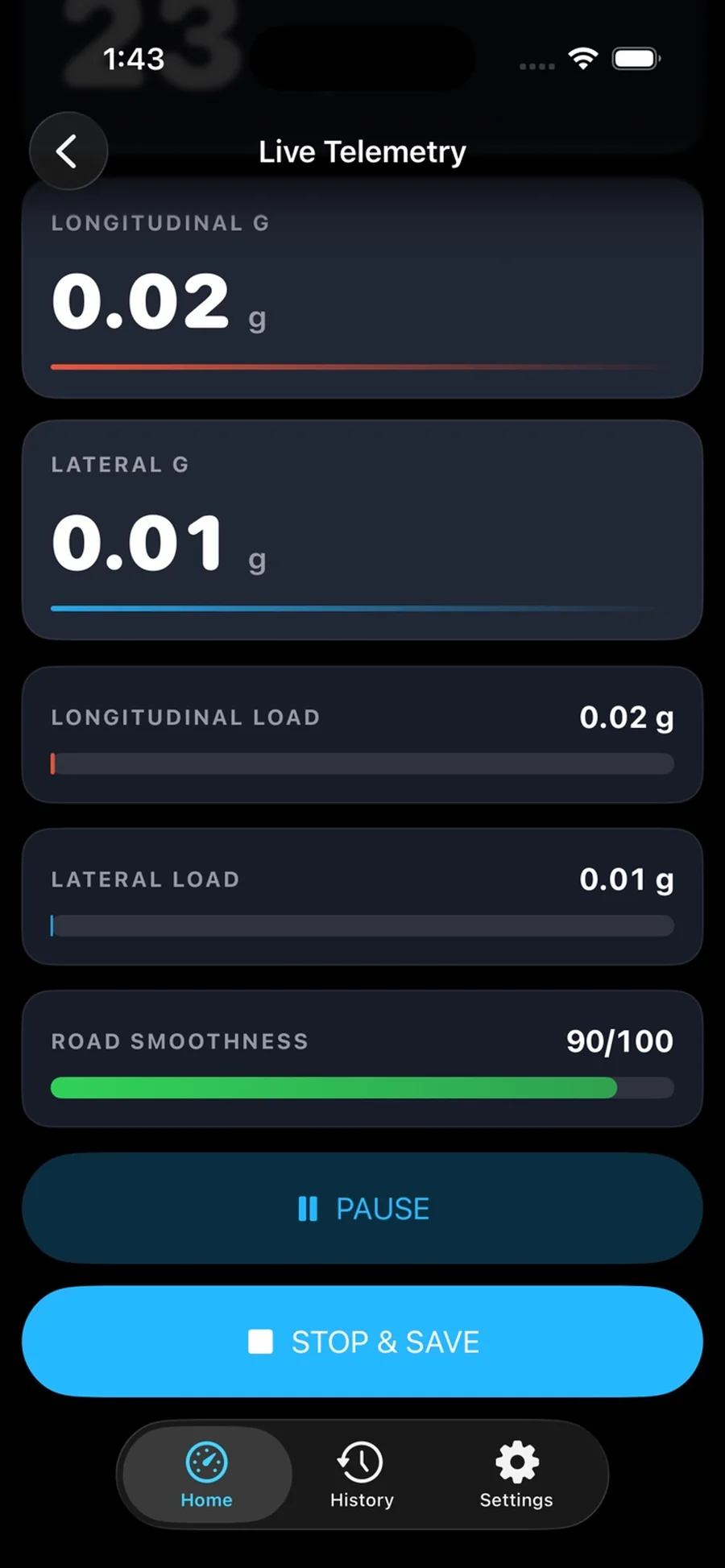Viewport: 725px width, 1568px height.
Task: Tap the battery indicator in the status bar
Action: pyautogui.click(x=635, y=57)
